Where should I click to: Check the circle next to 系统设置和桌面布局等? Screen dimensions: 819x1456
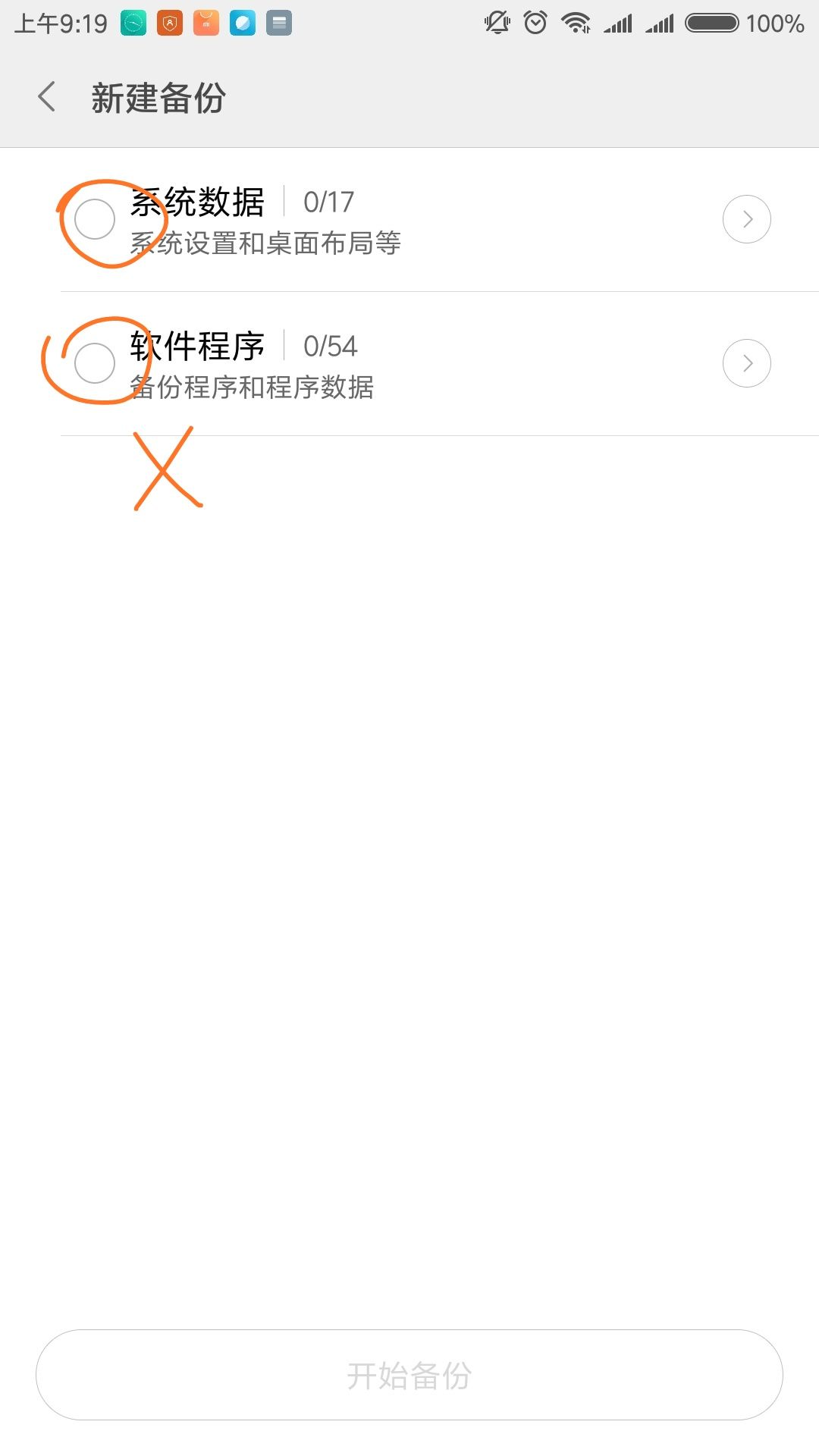tap(94, 219)
